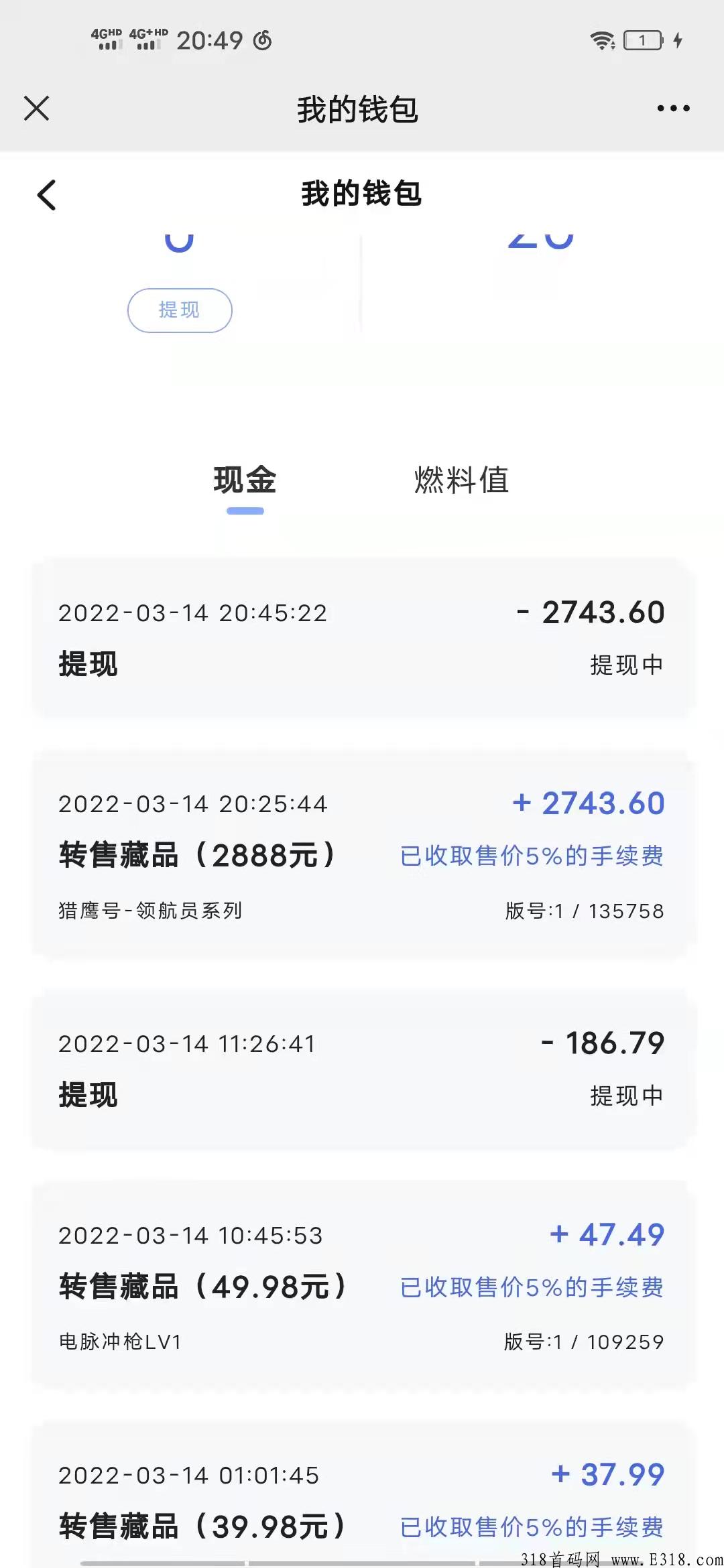Switch to the 燃料值 tab
The height and width of the screenshot is (1568, 724).
[x=462, y=480]
